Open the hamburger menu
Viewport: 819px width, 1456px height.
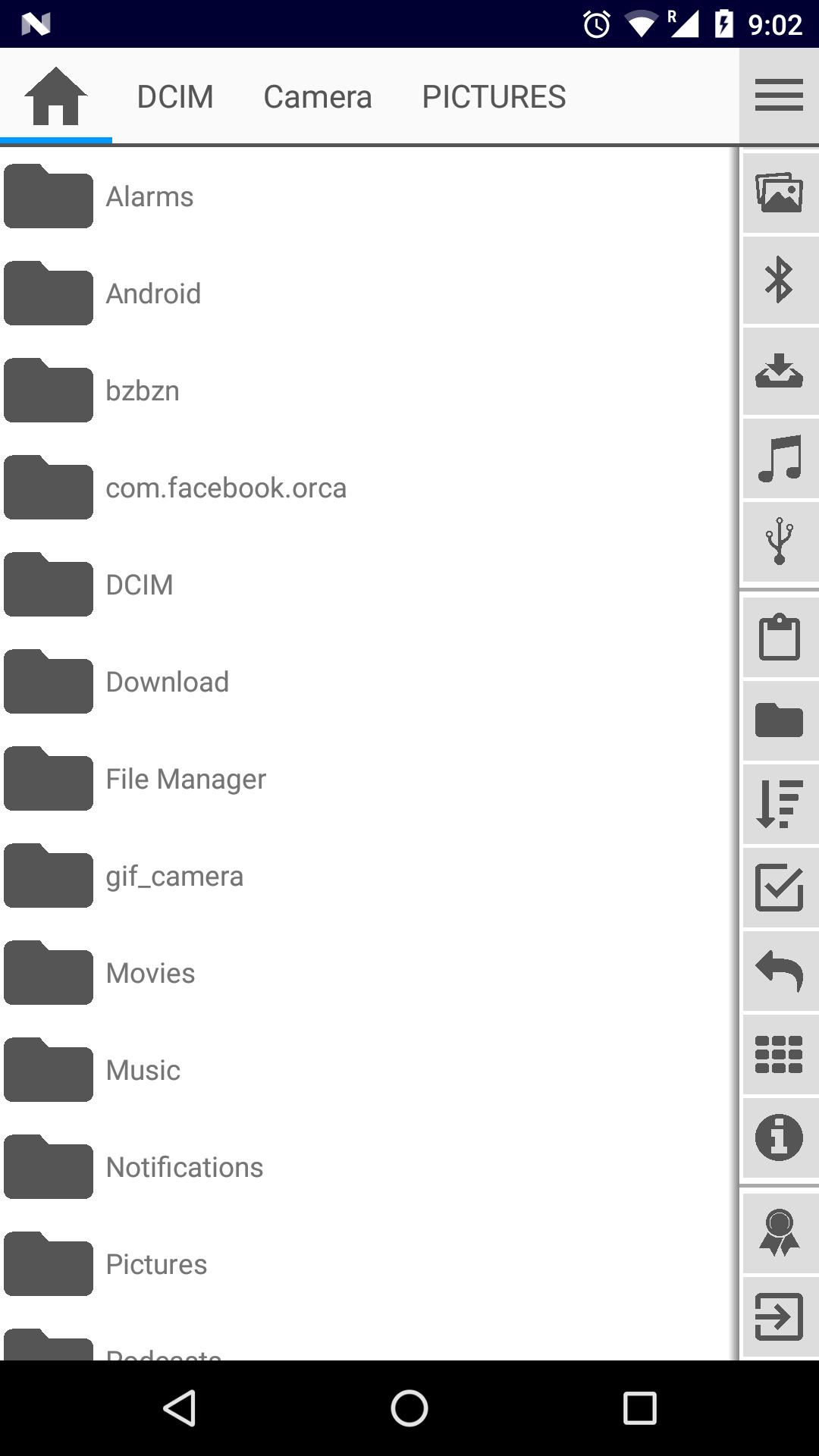[x=779, y=95]
